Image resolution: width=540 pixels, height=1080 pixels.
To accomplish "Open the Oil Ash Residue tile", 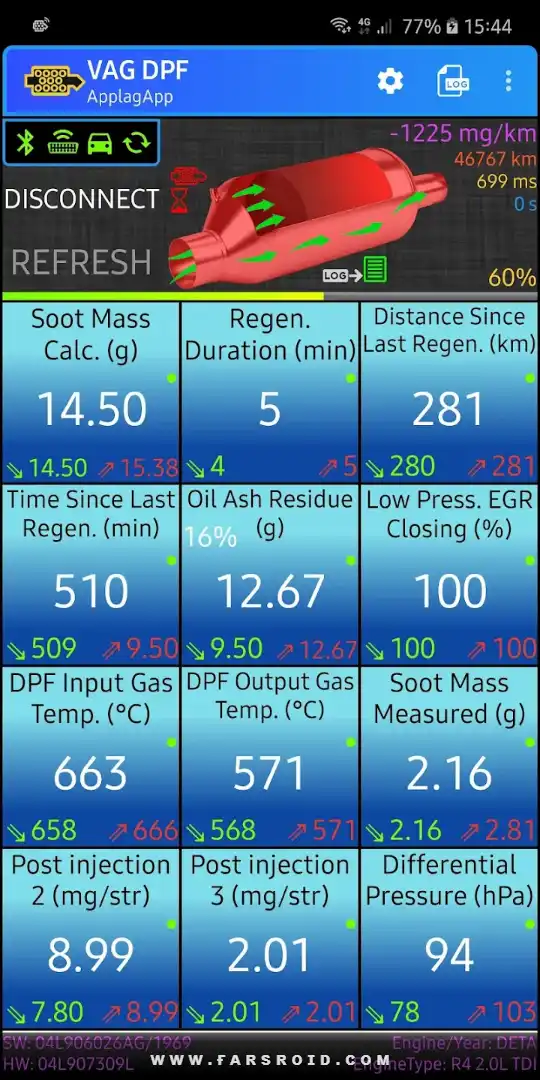I will (x=269, y=574).
